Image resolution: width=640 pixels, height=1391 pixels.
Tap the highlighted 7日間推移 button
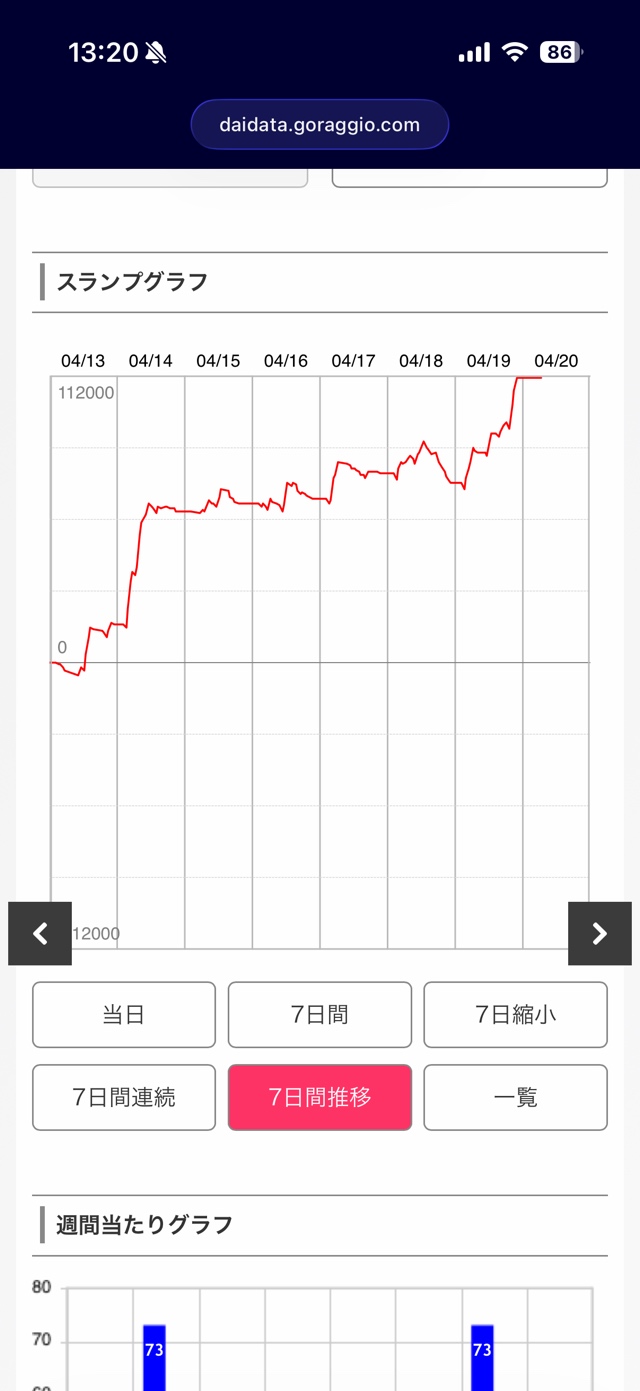(x=320, y=1097)
